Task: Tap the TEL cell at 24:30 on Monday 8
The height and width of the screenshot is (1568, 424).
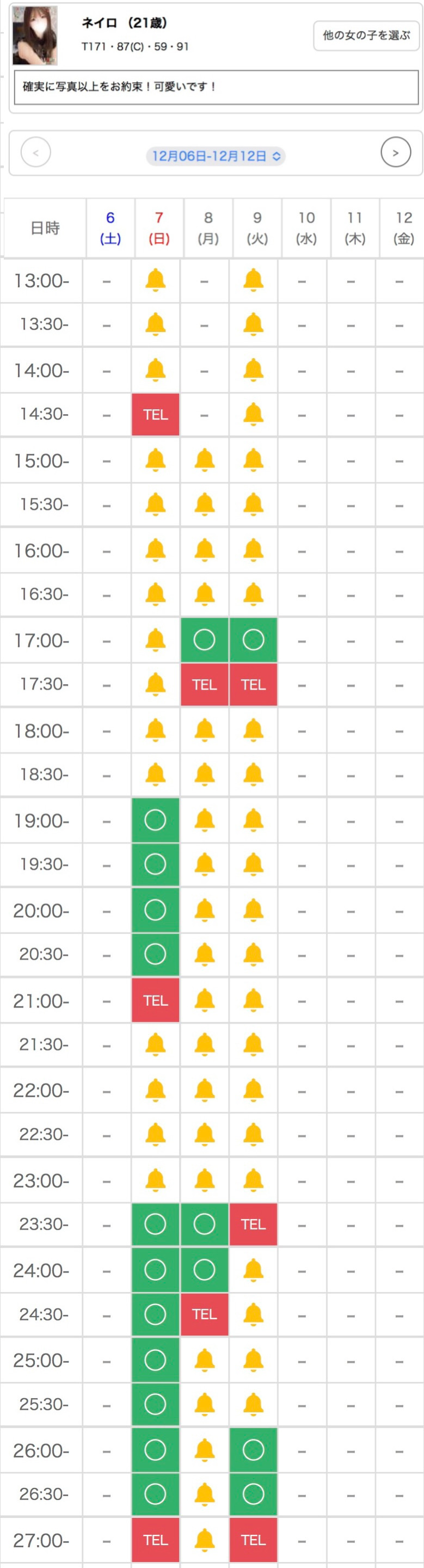Action: (205, 1314)
